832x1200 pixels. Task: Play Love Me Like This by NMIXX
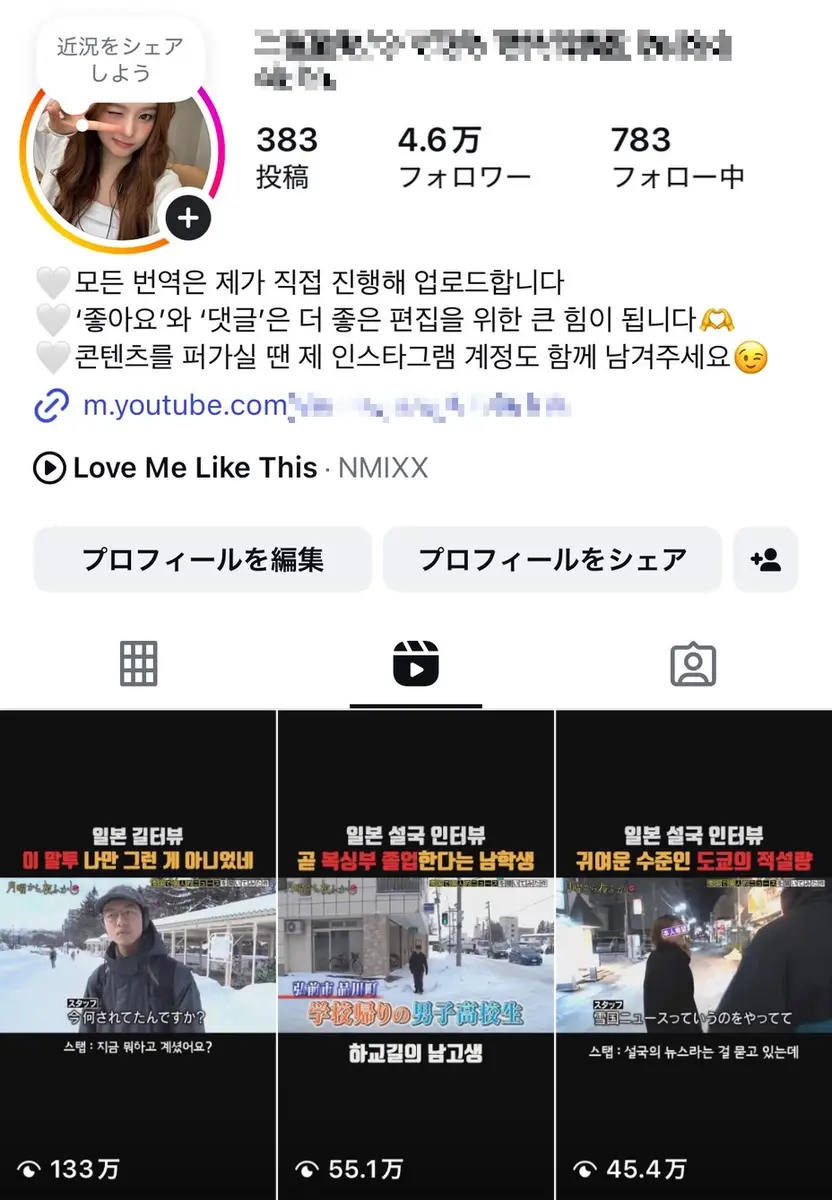coord(231,467)
